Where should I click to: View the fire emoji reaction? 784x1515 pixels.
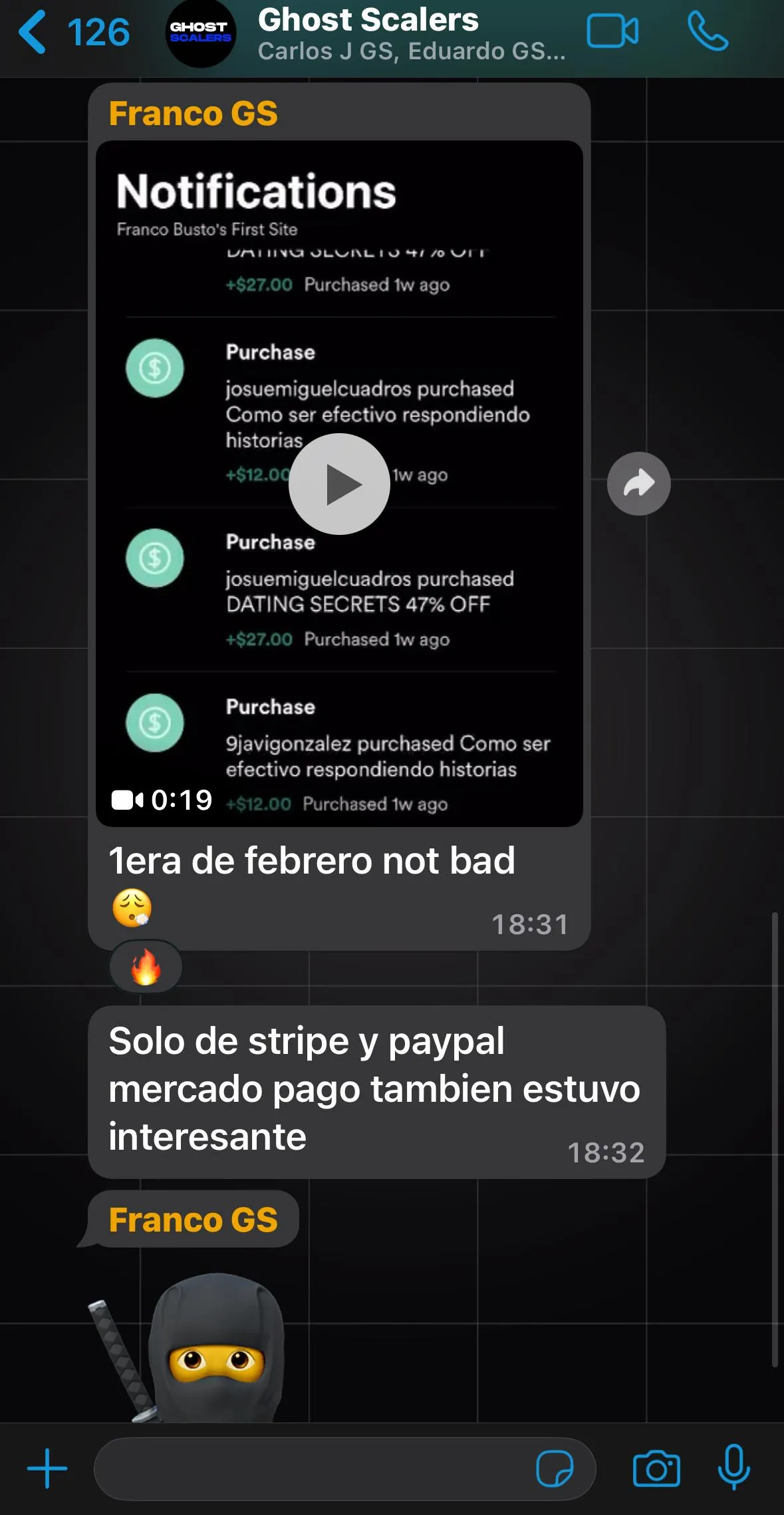146,966
